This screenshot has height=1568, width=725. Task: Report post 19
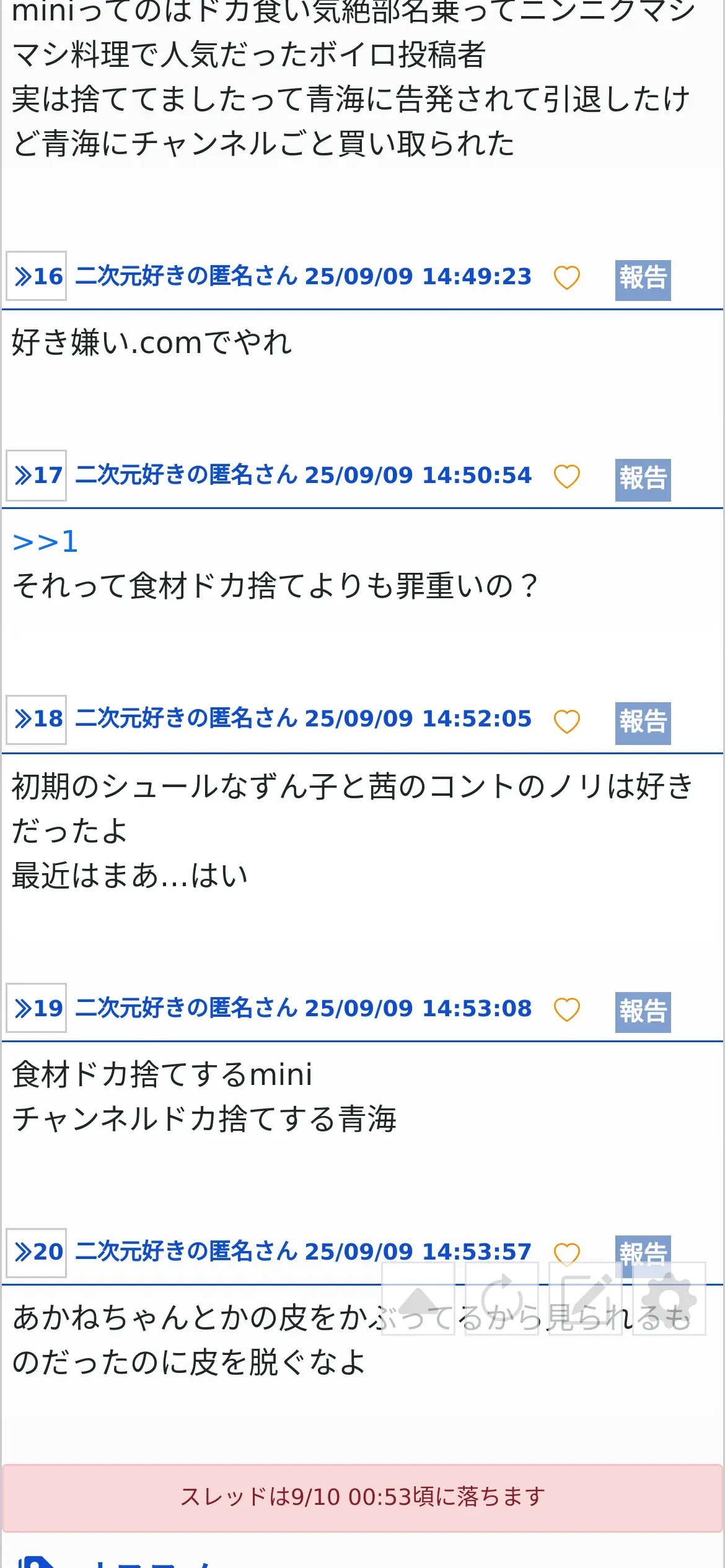click(x=643, y=1012)
